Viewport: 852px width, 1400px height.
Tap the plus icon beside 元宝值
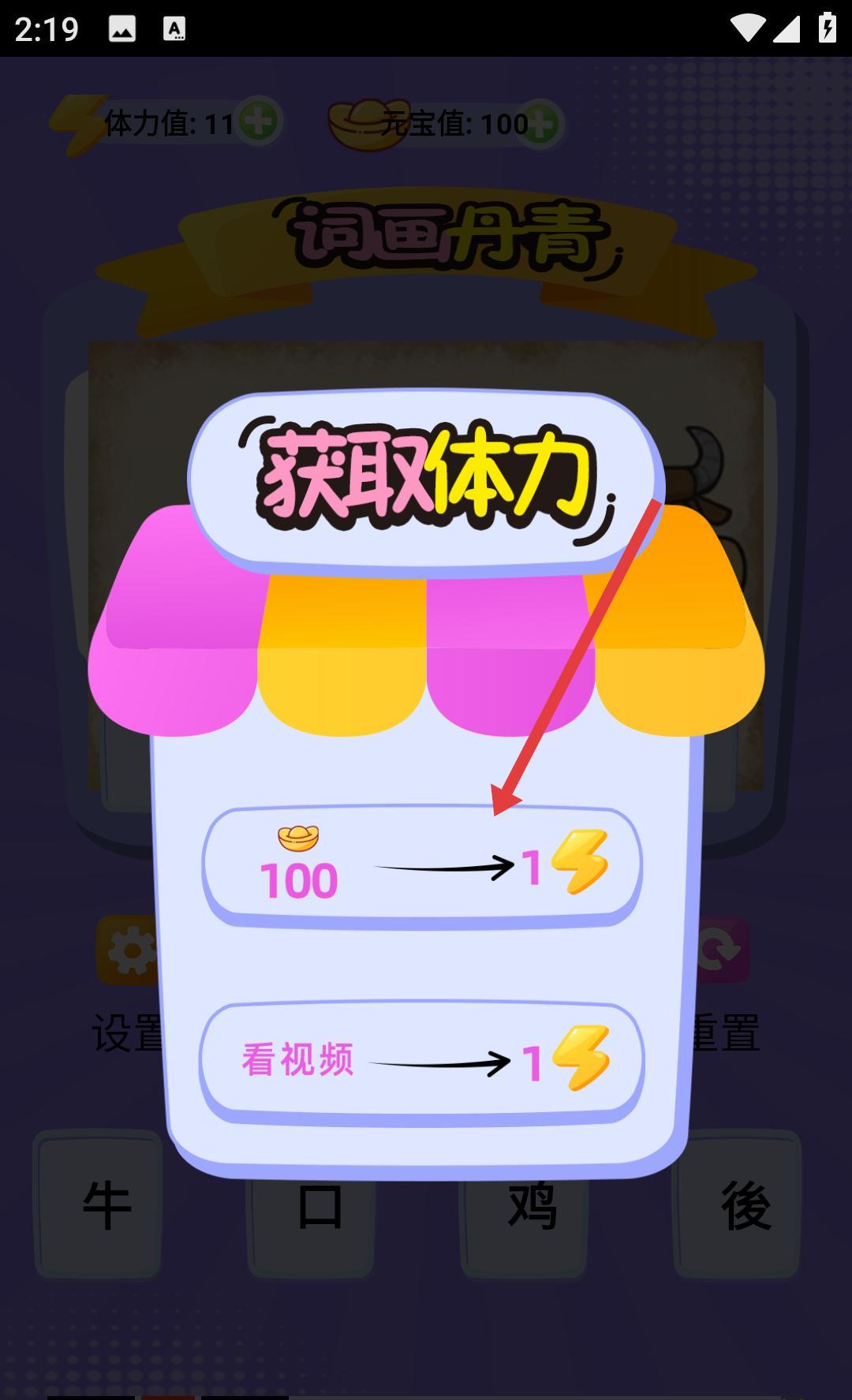[540, 124]
